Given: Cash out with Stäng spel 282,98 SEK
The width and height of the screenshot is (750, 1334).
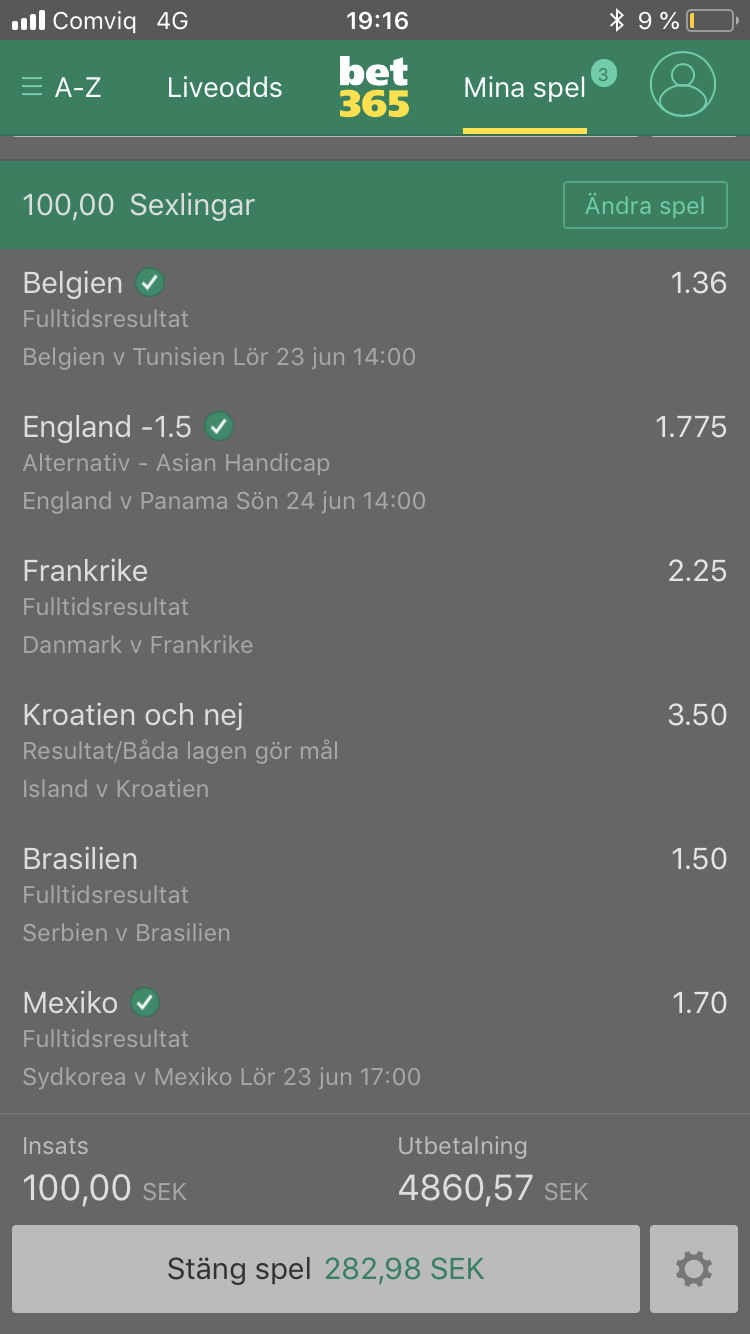Looking at the screenshot, I should point(326,1269).
